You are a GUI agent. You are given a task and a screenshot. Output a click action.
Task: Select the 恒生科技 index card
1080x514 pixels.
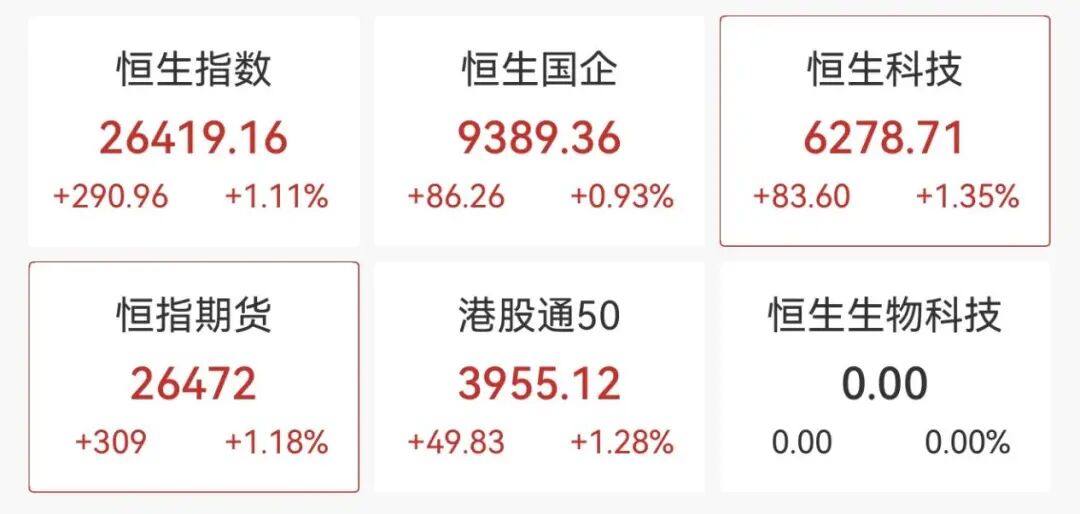pos(884,131)
